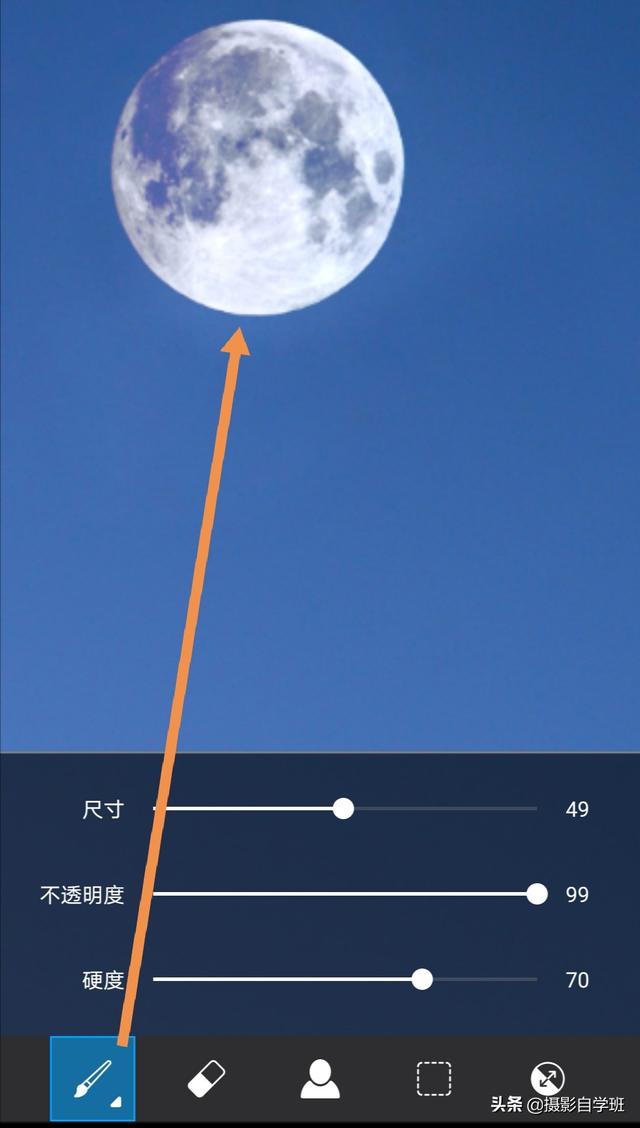The image size is (640, 1128).
Task: Select the brush tool
Action: point(92,1079)
